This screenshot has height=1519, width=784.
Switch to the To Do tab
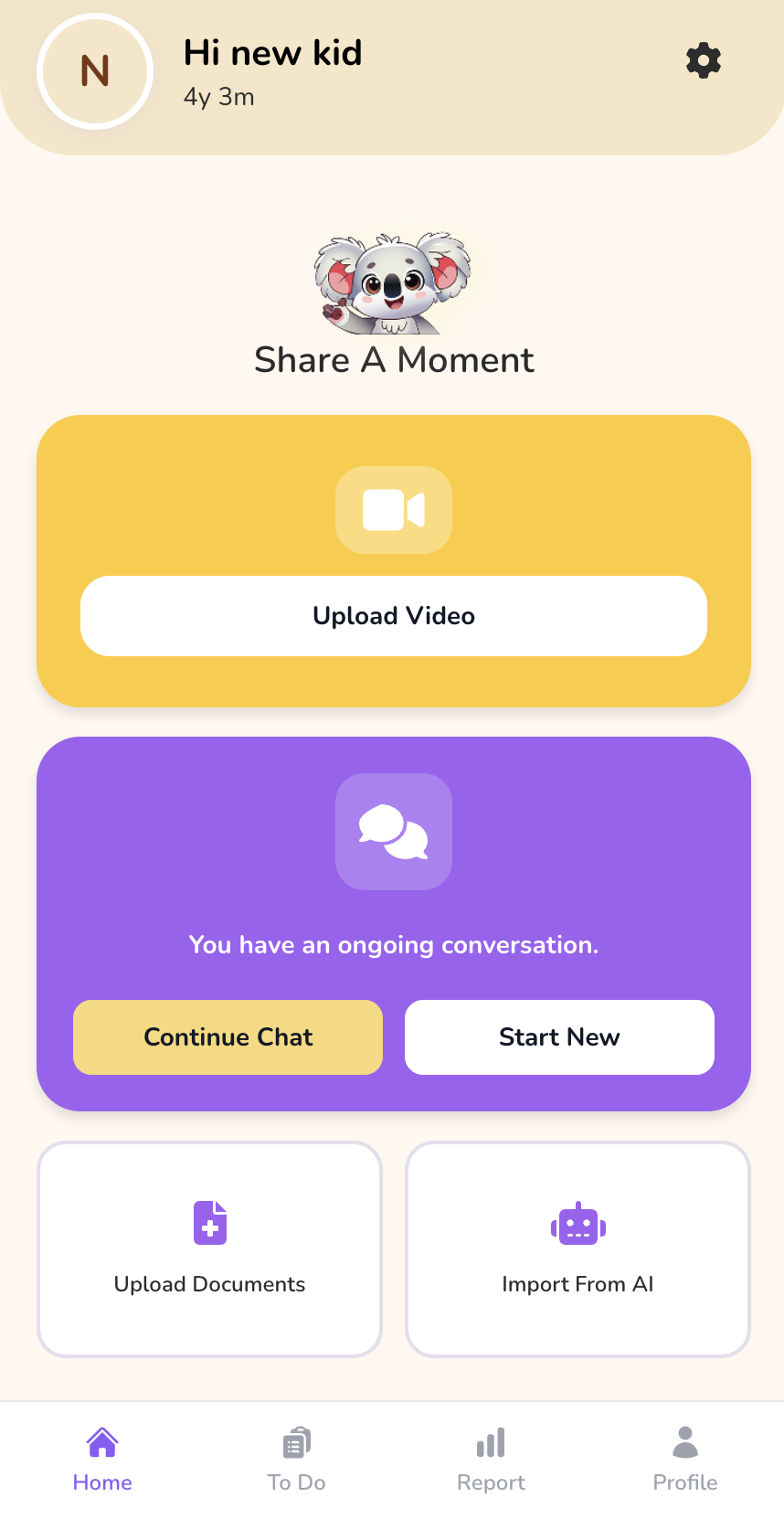coord(296,1460)
